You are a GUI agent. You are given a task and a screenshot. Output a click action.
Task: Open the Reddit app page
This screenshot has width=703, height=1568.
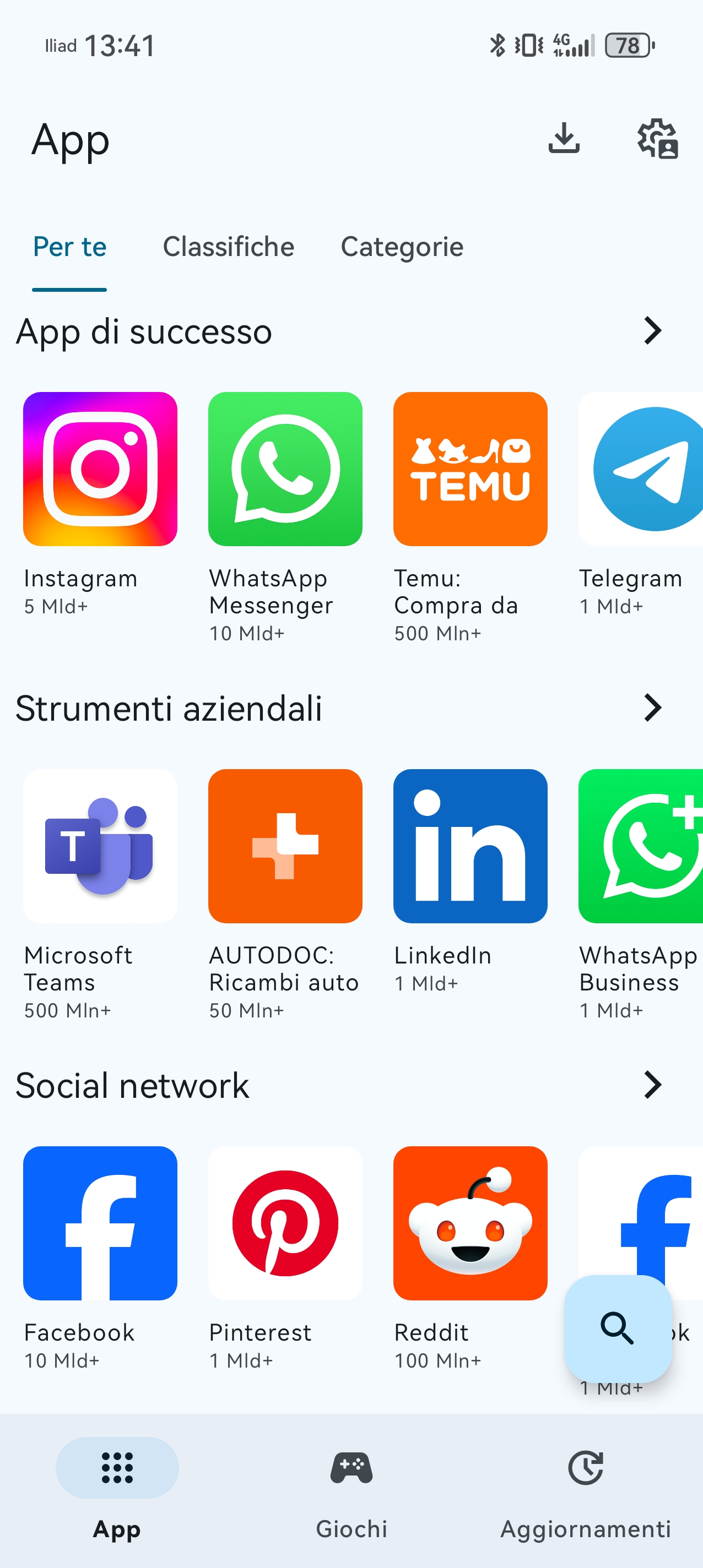tap(470, 1223)
